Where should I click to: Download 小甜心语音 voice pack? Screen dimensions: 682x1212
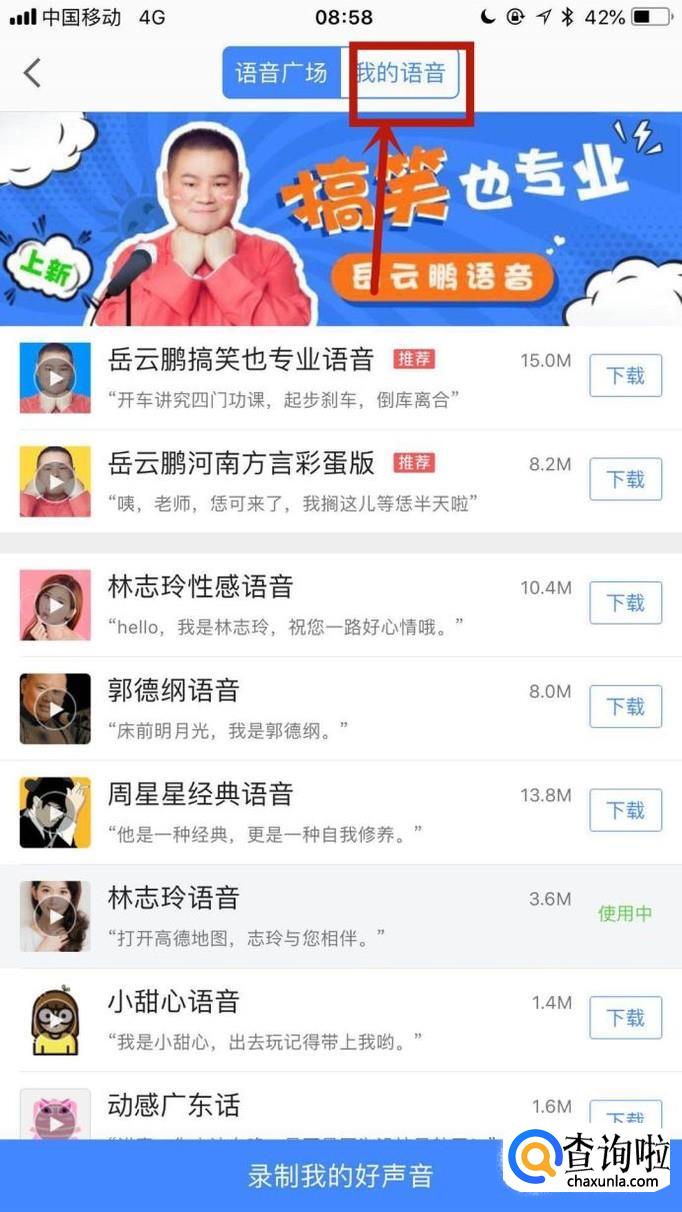[625, 1018]
